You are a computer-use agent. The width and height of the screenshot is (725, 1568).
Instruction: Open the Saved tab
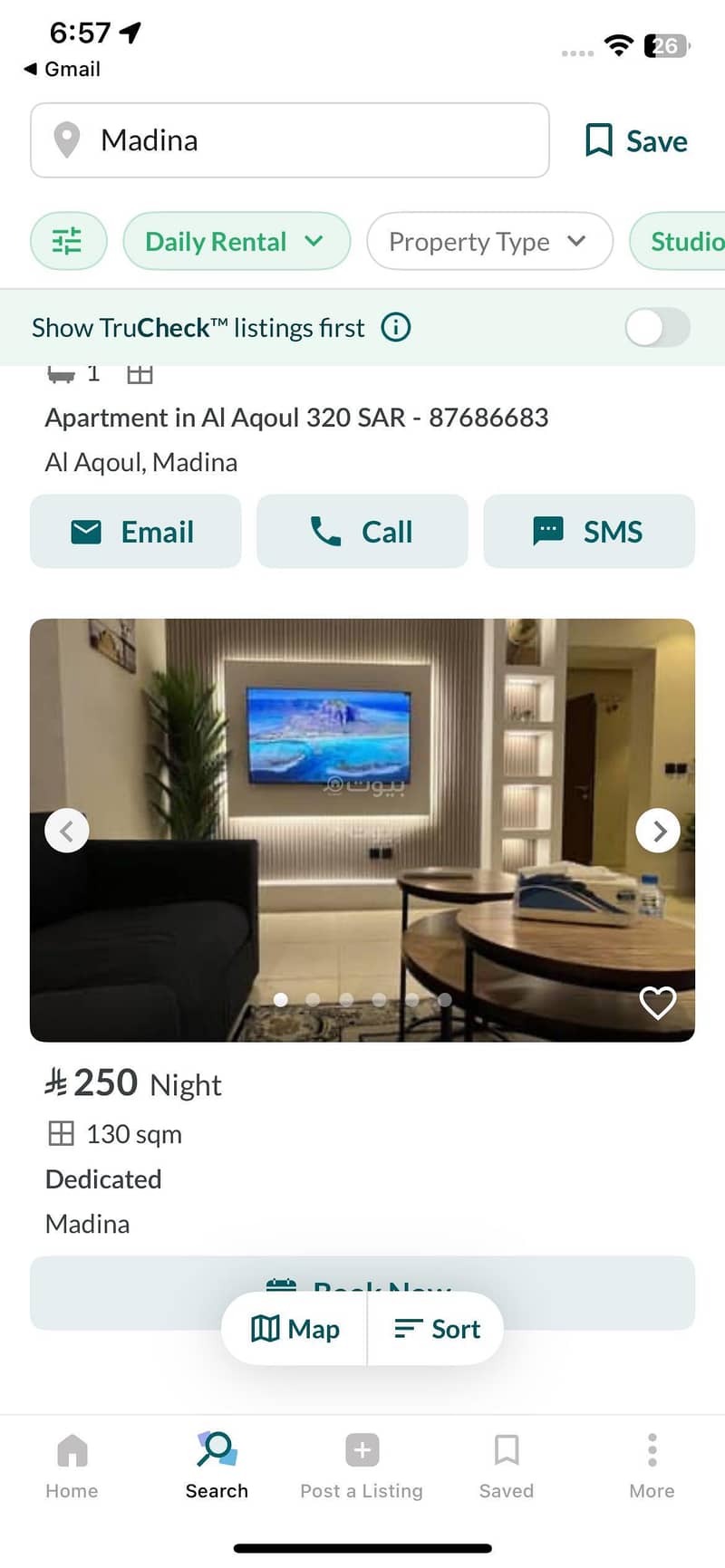(x=506, y=1466)
